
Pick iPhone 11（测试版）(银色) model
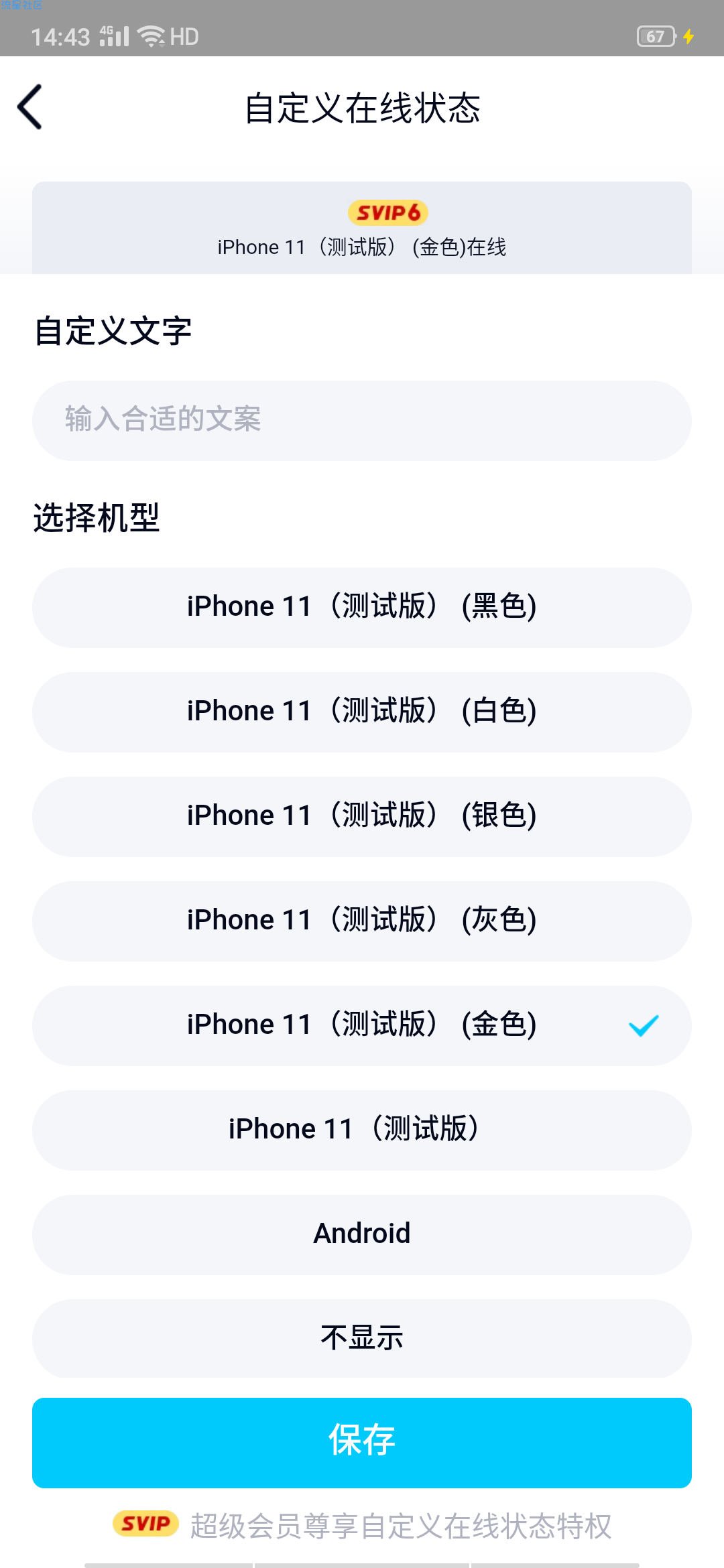362,816
